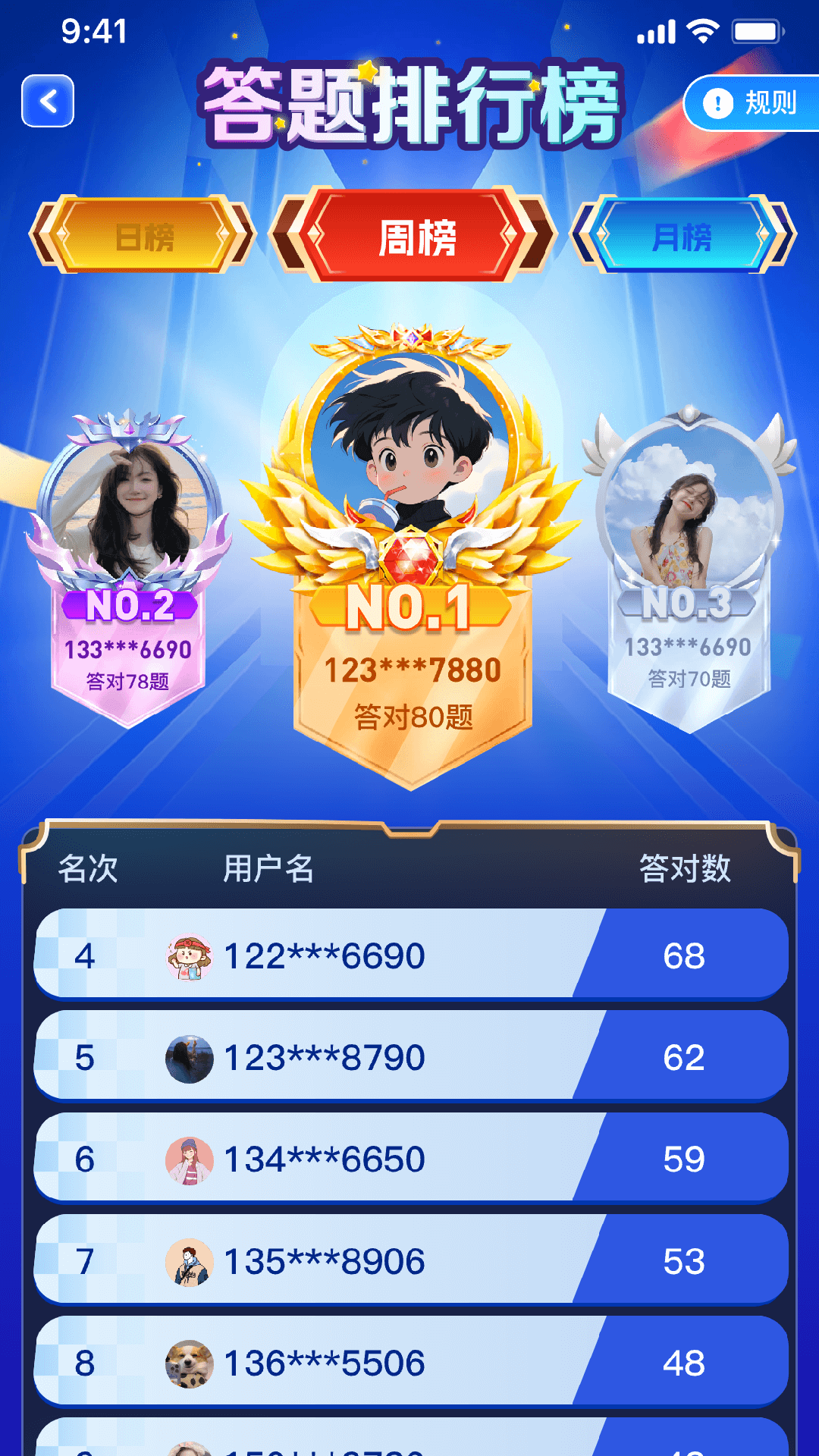Viewport: 819px width, 1456px height.
Task: Switch to the 月榜 monthly ranking tab
Action: click(682, 237)
